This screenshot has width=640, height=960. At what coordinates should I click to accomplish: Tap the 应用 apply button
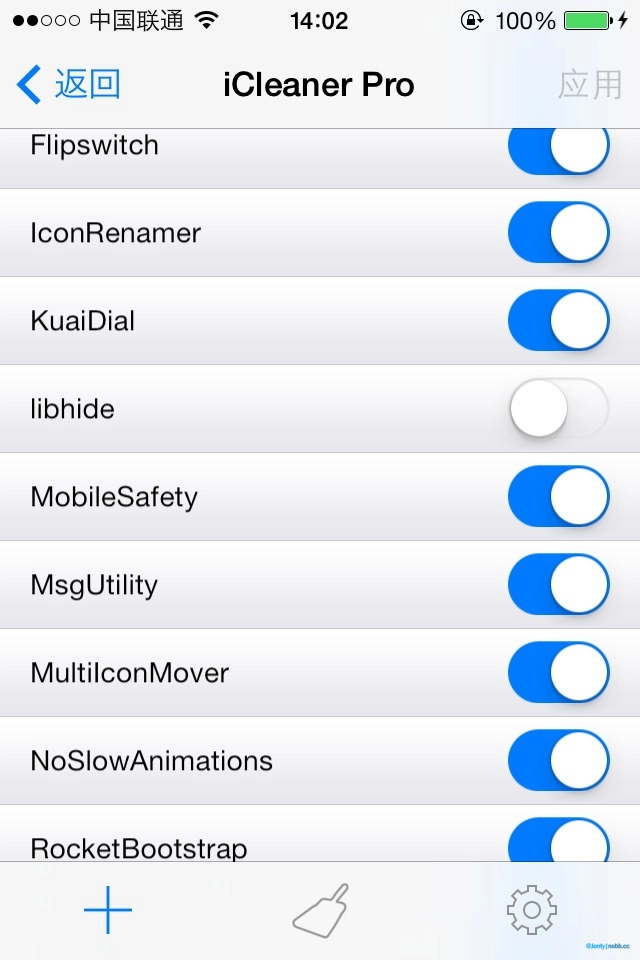[590, 85]
